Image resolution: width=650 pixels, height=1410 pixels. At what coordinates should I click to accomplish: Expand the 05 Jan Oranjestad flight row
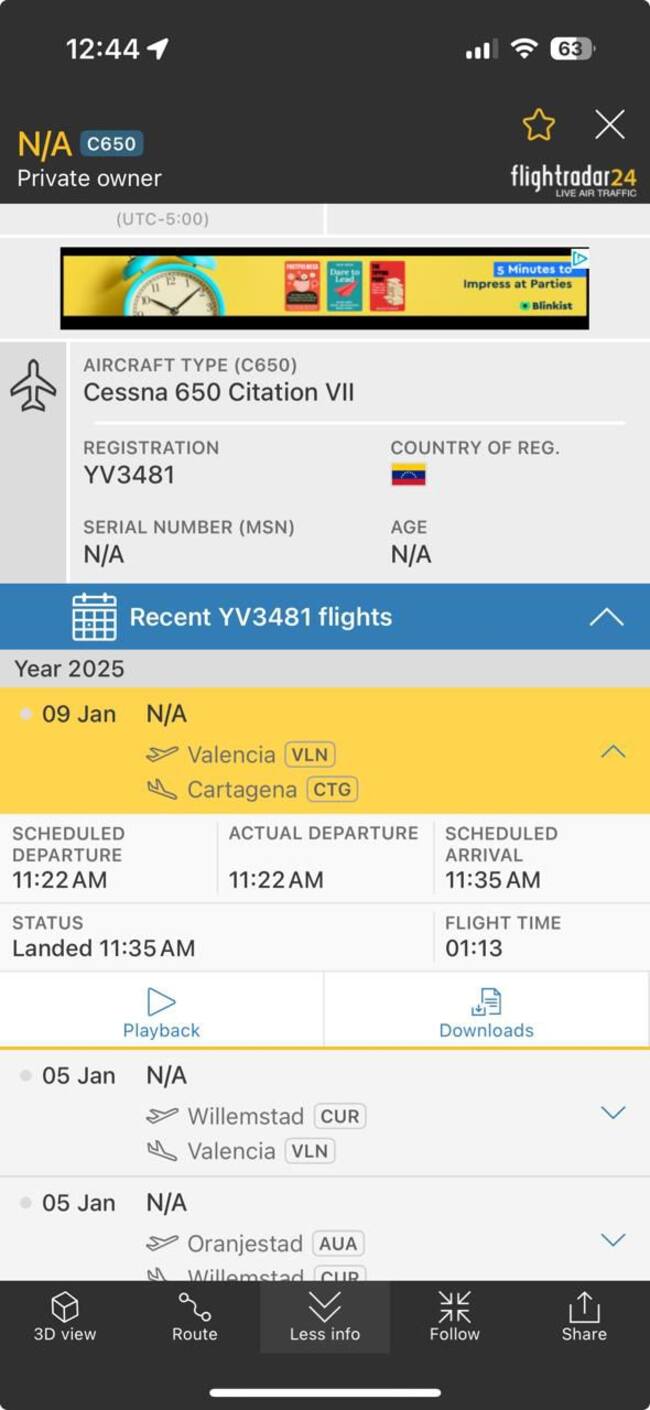[612, 1240]
